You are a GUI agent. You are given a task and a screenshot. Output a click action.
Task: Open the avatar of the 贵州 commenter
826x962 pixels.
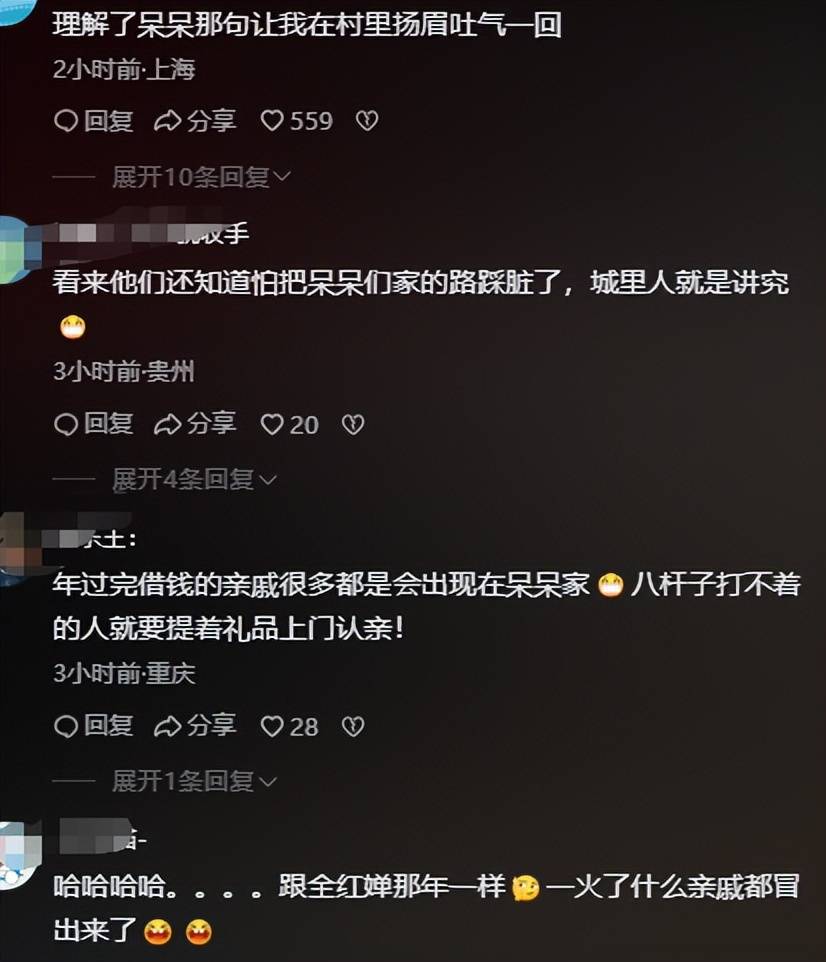(14, 248)
